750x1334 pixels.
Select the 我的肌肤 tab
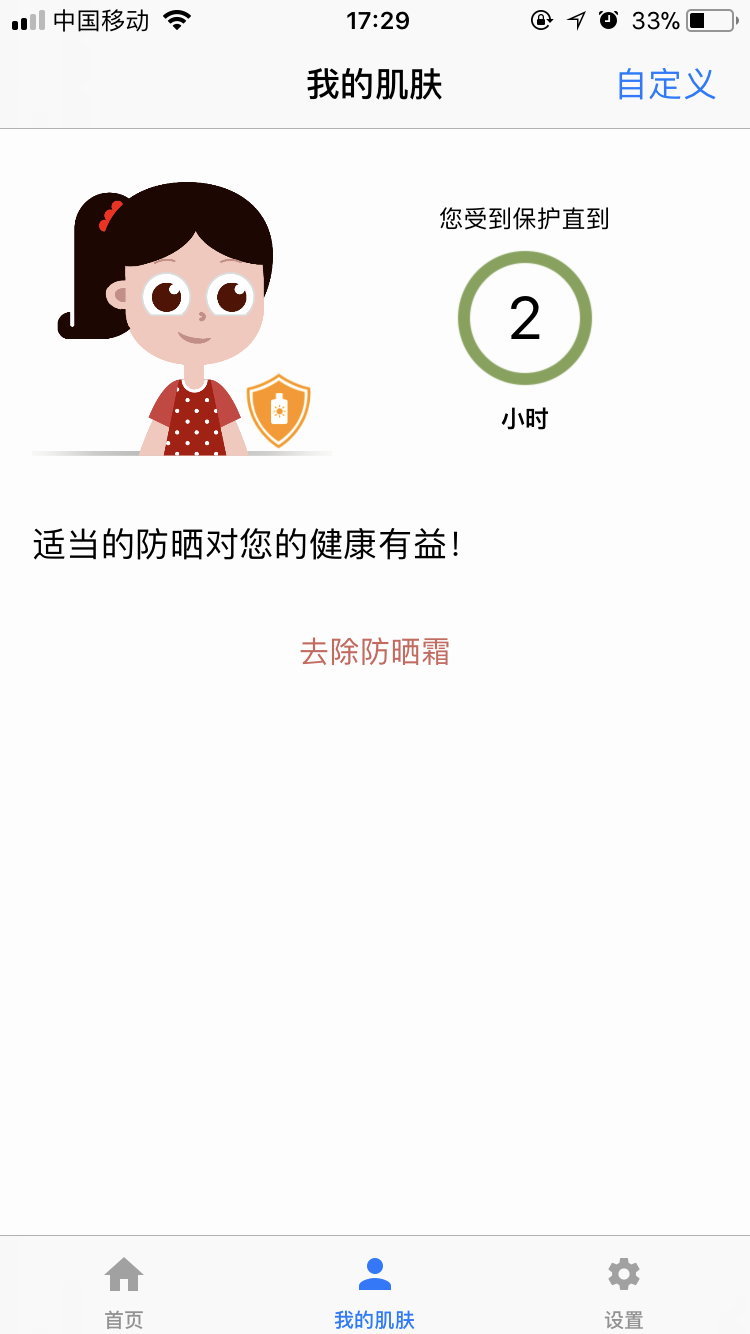pos(374,1290)
